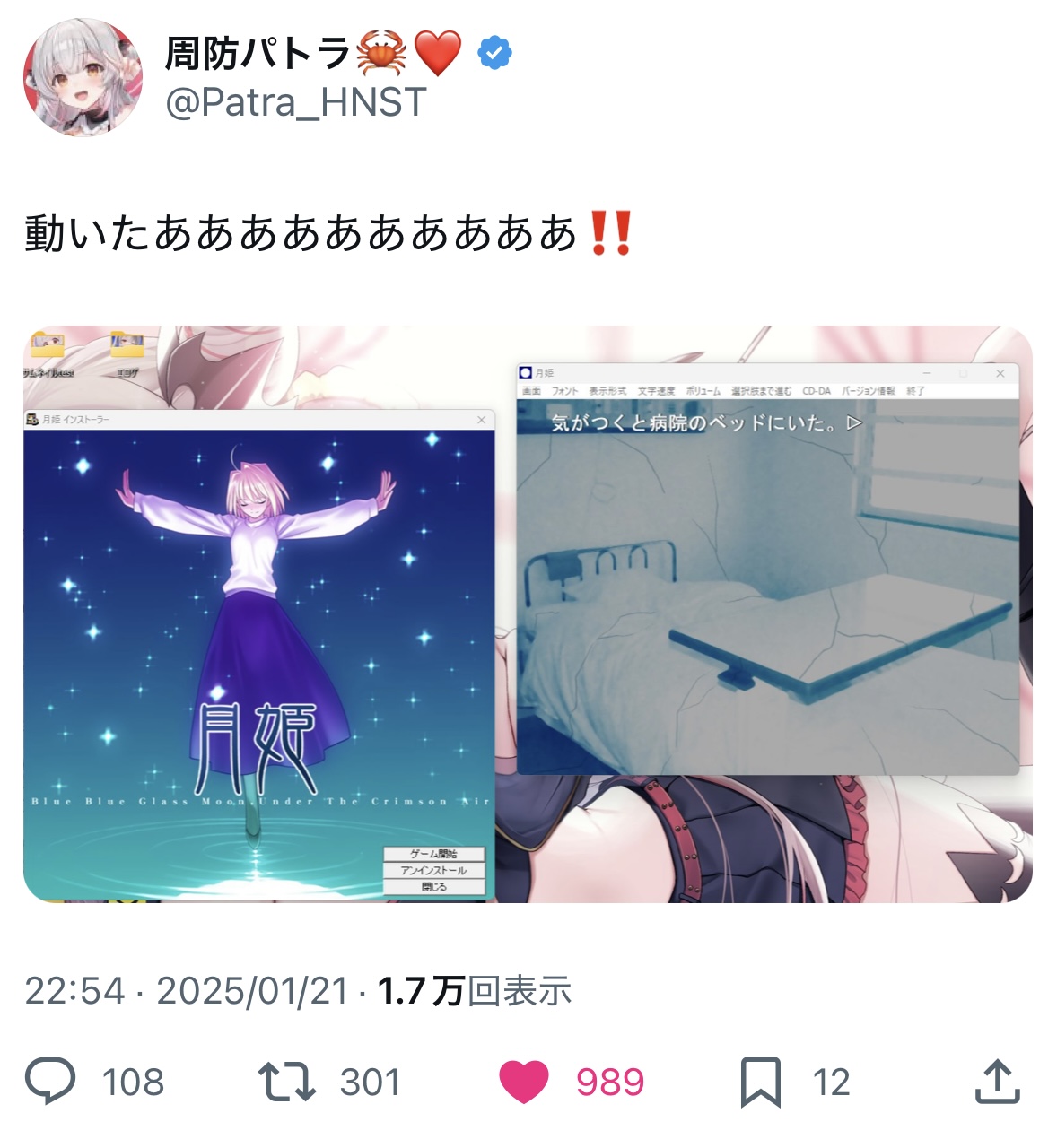Retweet this post
Screen dimensions: 1057x1148
click(x=286, y=1082)
